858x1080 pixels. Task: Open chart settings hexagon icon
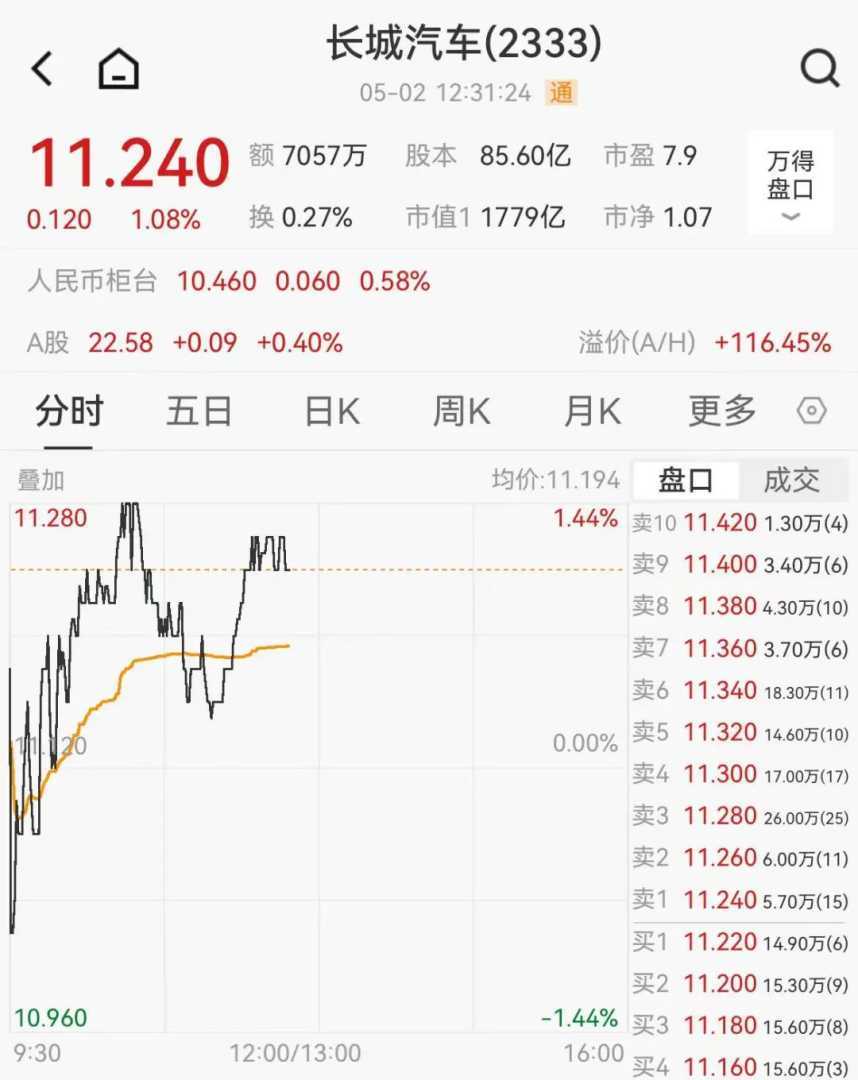[x=812, y=411]
